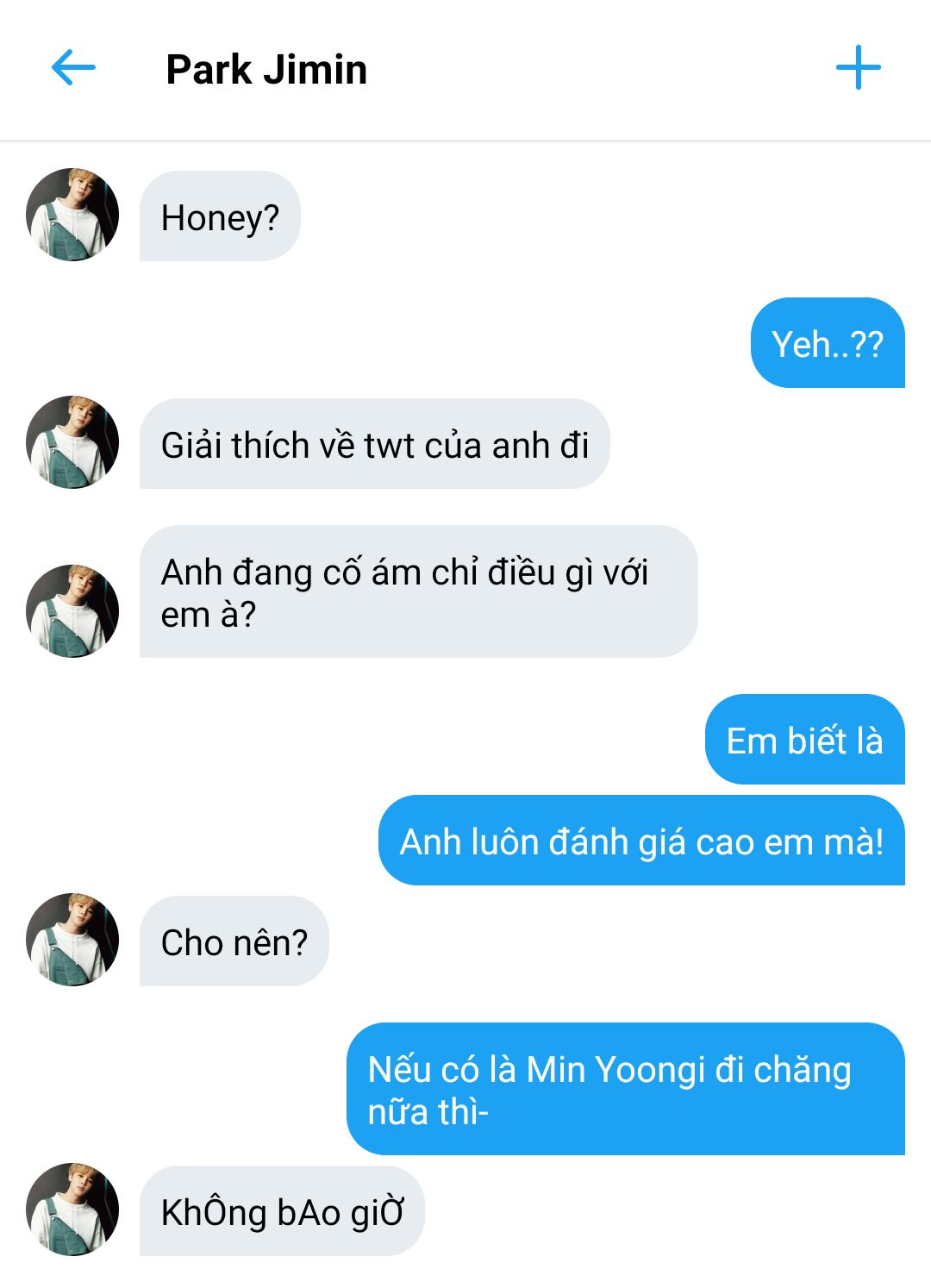This screenshot has width=931, height=1288.
Task: Tap the plus icon in header
Action: pyautogui.click(x=858, y=68)
